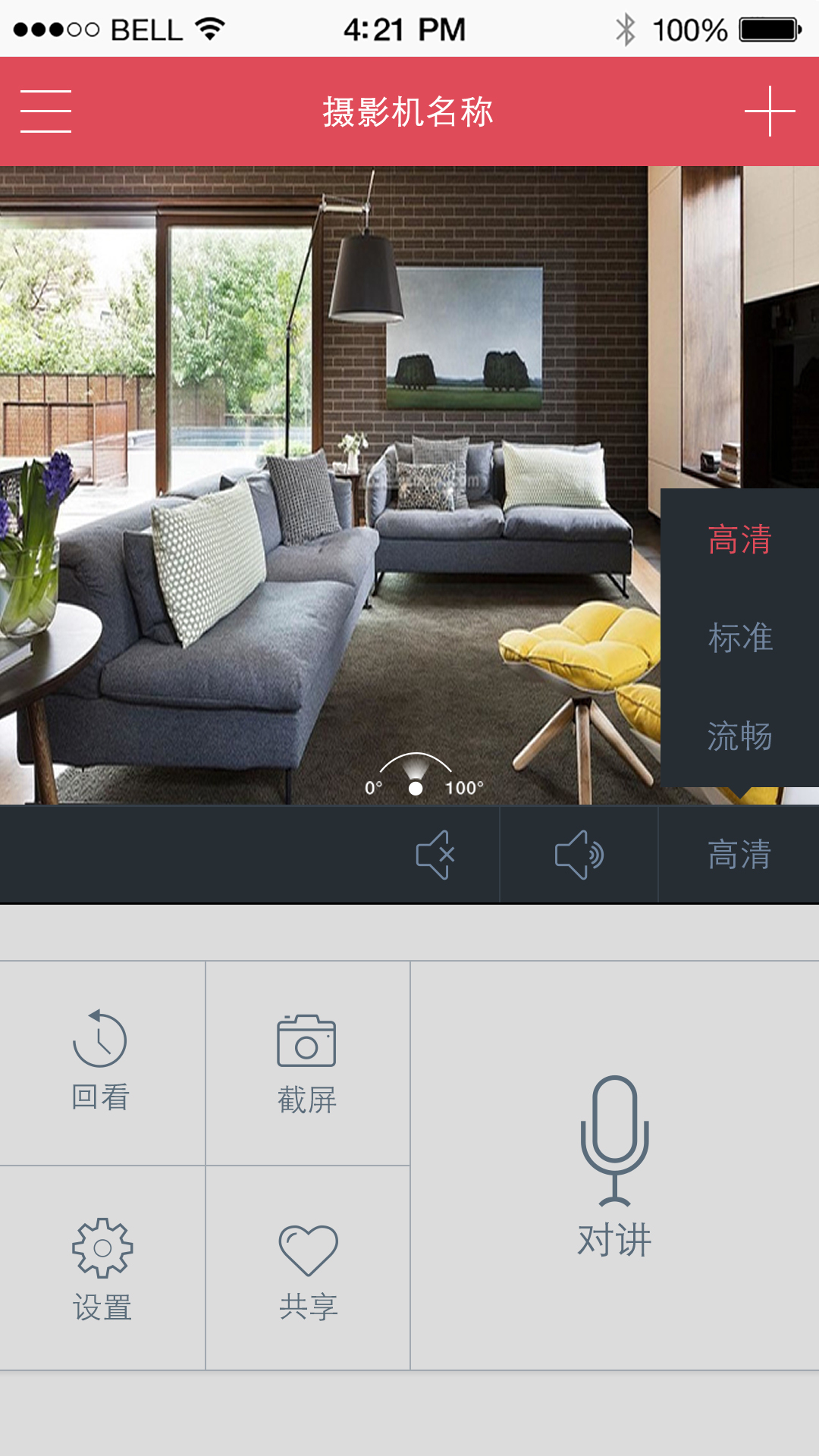Start 对讲 intercom with microphone

(x=614, y=1166)
